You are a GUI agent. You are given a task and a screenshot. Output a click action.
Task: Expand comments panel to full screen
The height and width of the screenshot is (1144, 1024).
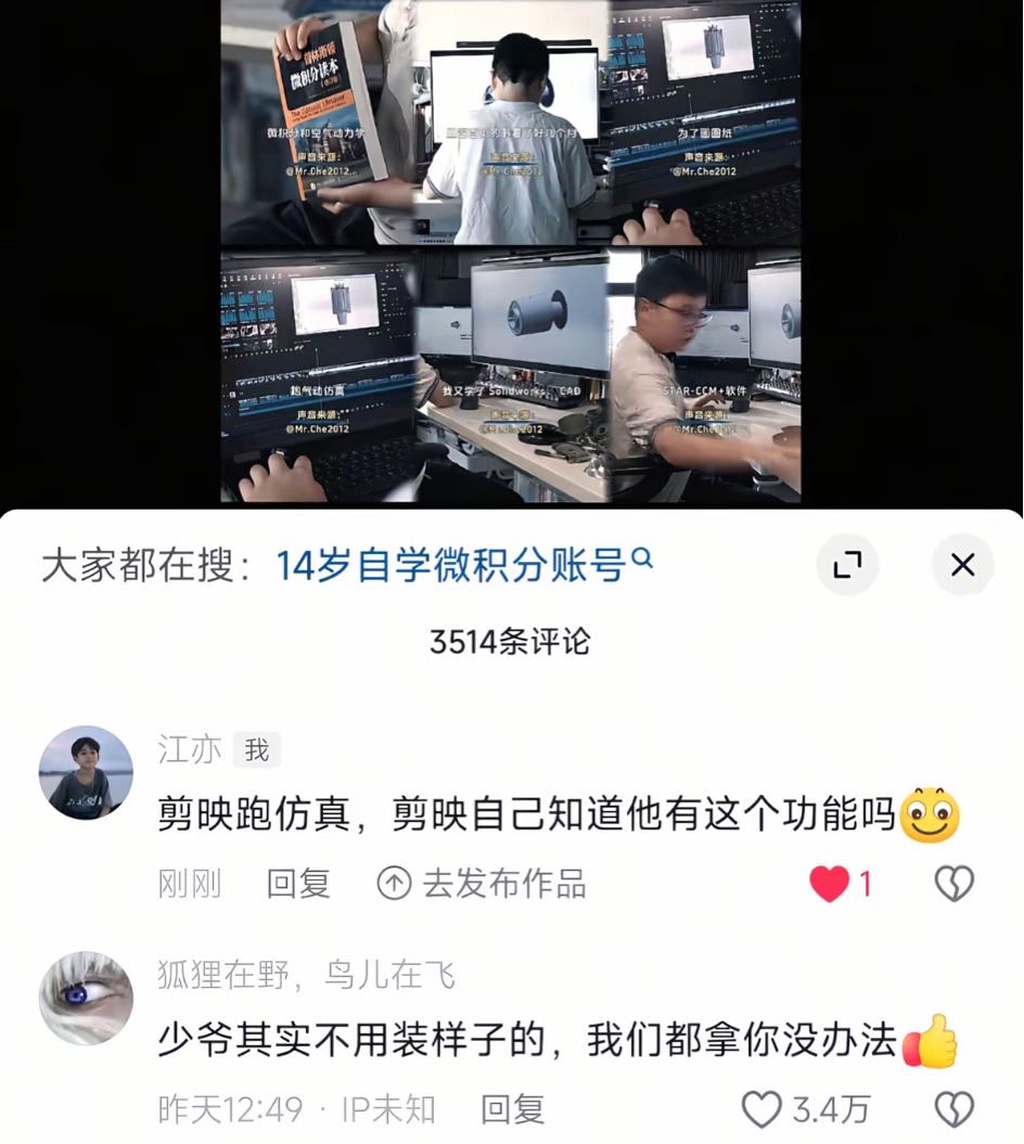[847, 566]
